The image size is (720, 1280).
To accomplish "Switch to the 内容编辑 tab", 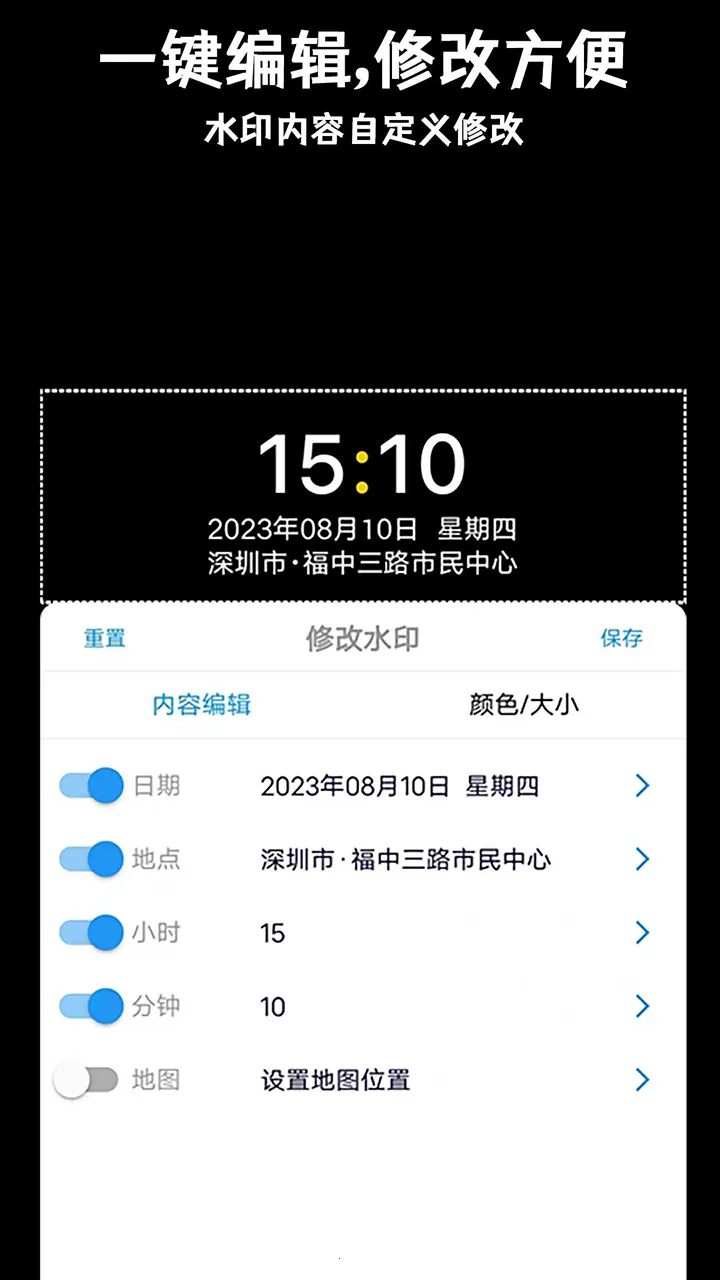I will (200, 705).
